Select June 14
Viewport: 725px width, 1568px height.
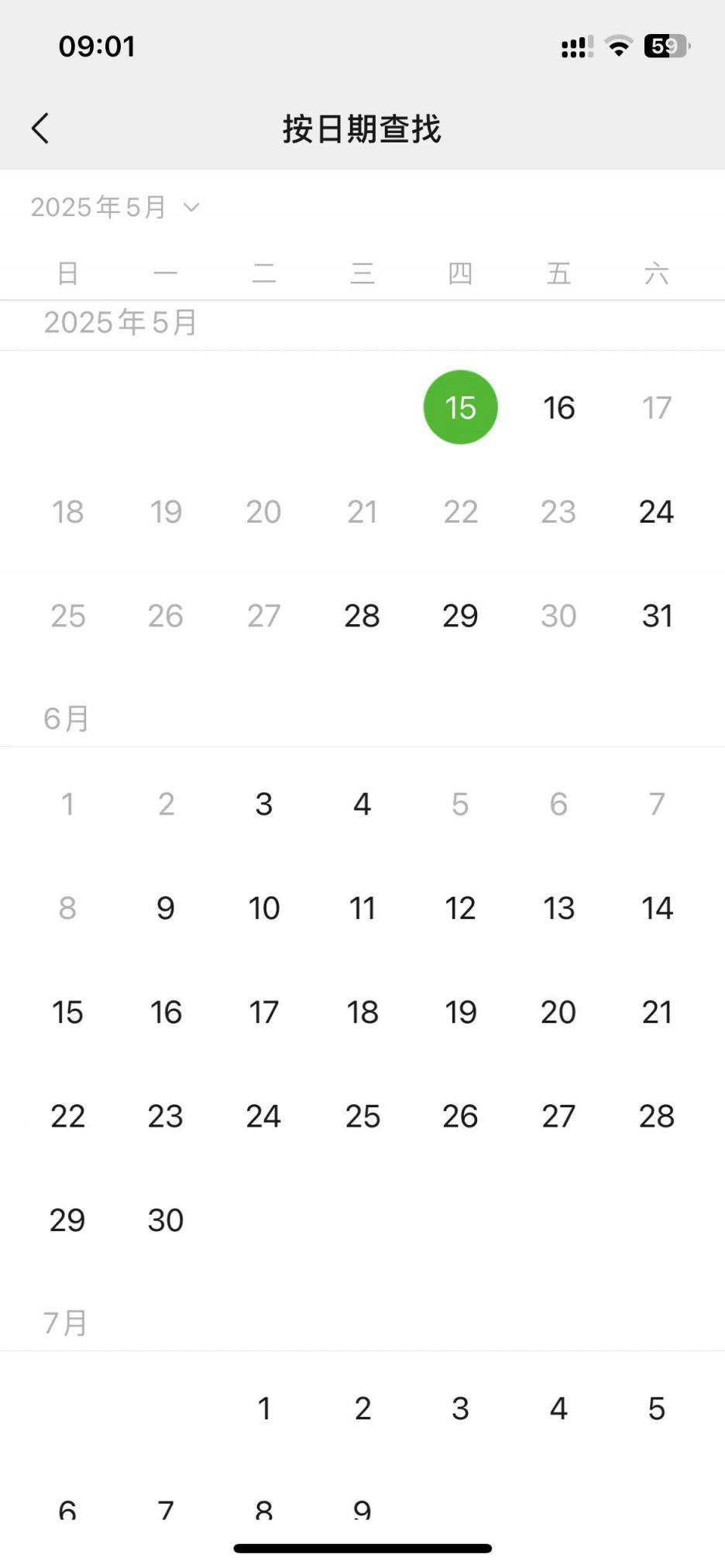point(656,908)
